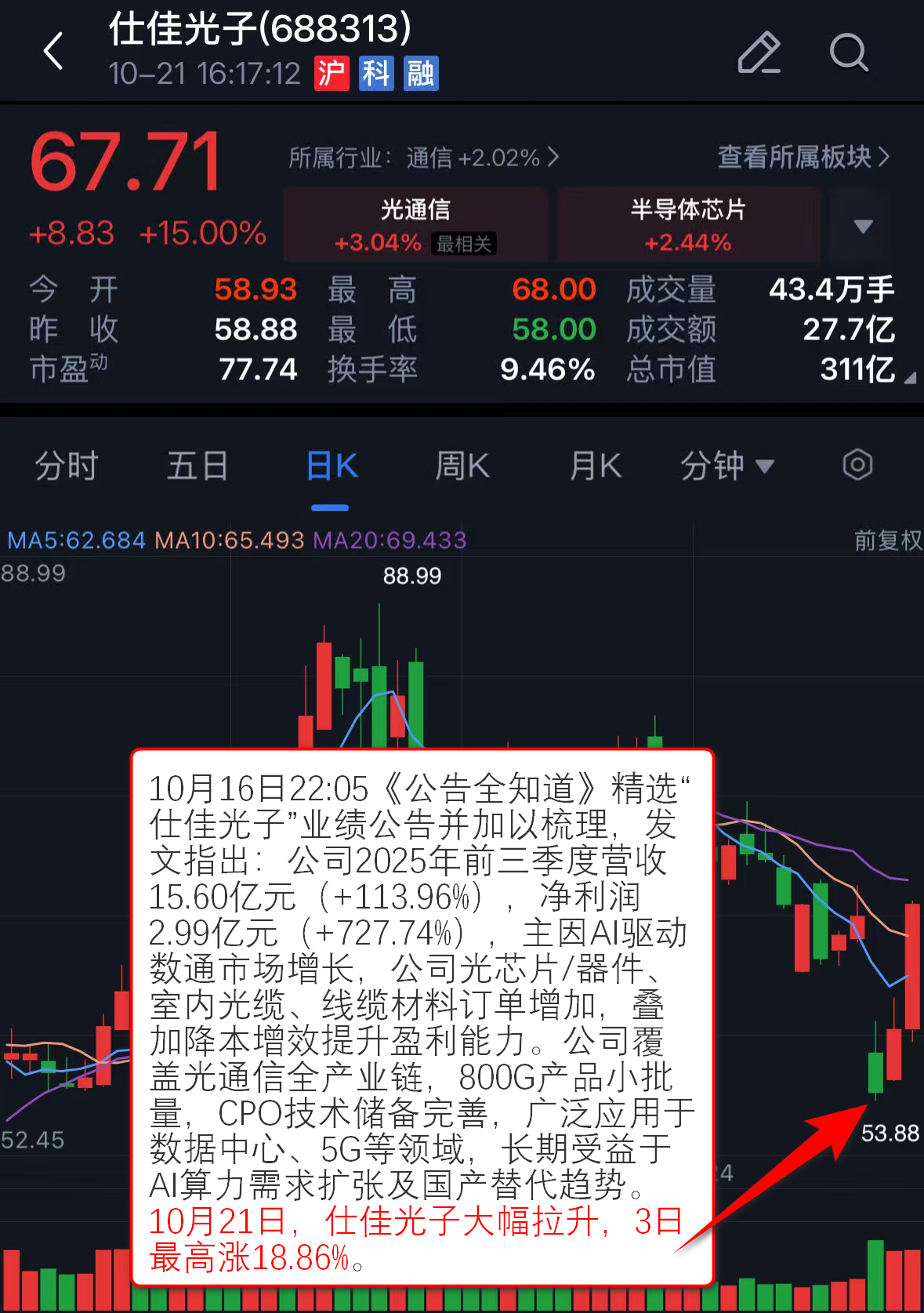View 查看所属板块 sectors
This screenshot has width=924, height=1313.
[x=803, y=157]
